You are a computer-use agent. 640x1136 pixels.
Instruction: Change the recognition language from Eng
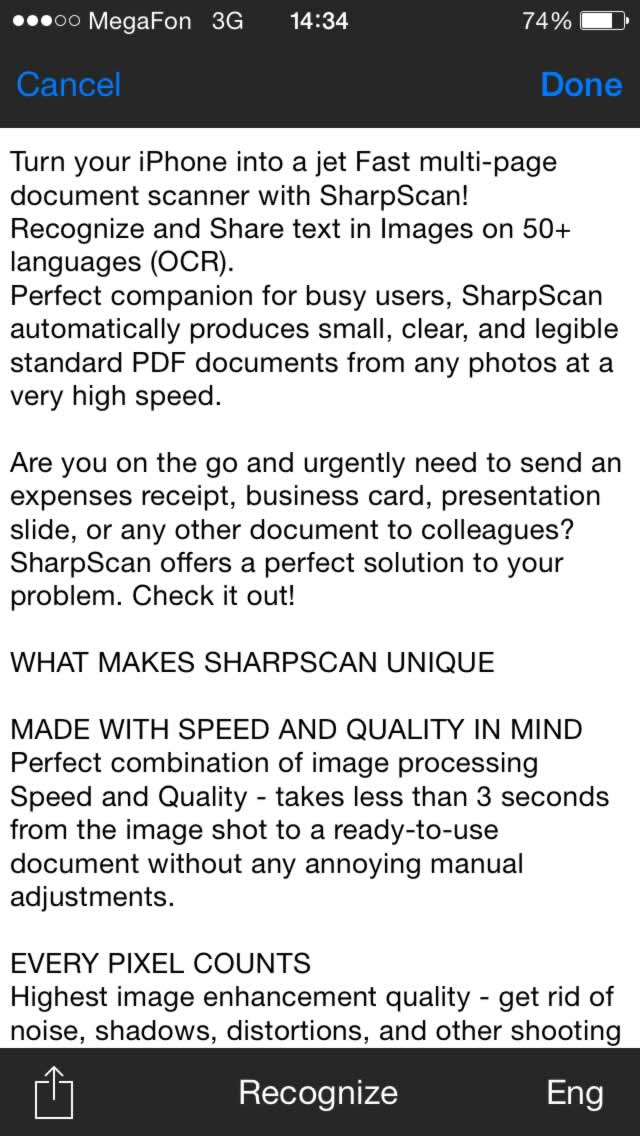(575, 1093)
